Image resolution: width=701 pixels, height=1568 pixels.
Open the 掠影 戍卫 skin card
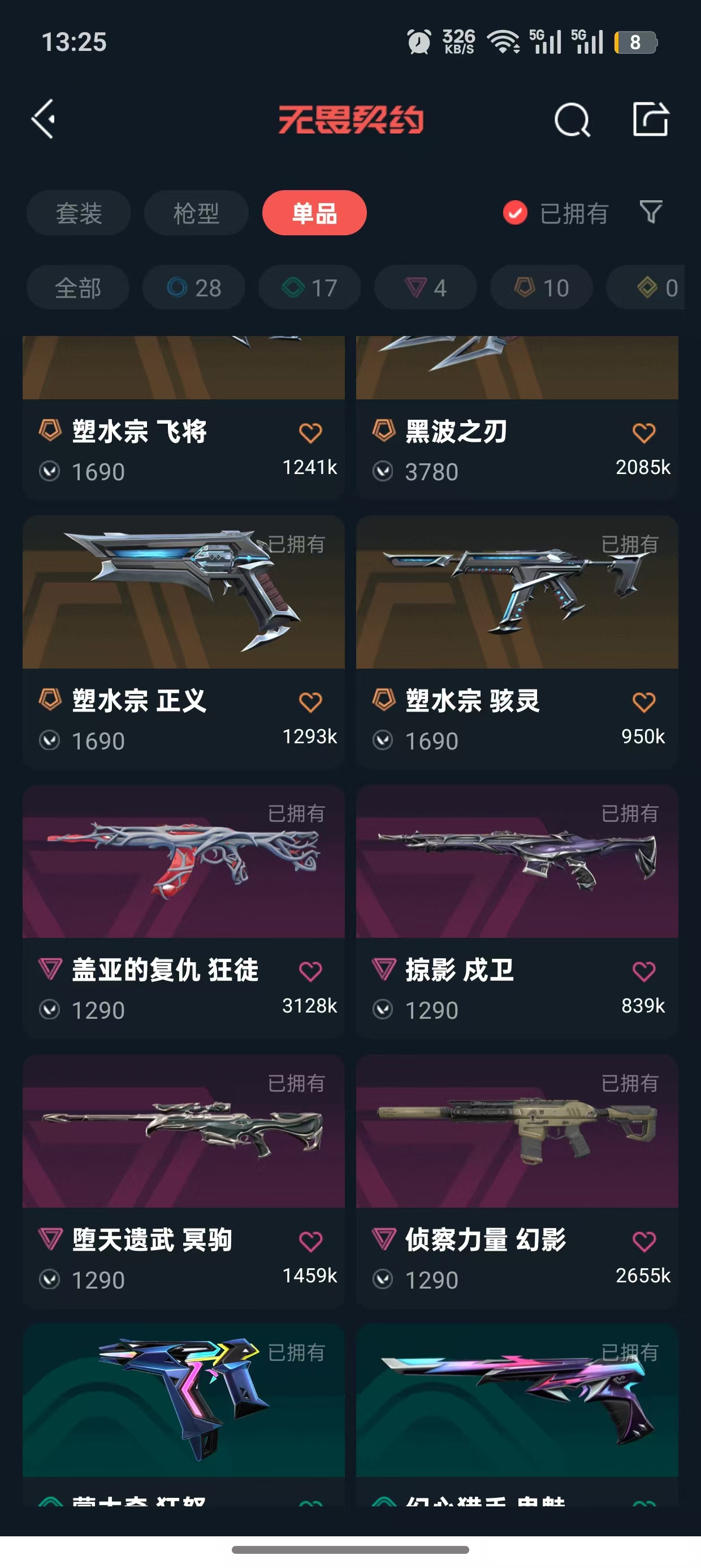click(x=517, y=911)
